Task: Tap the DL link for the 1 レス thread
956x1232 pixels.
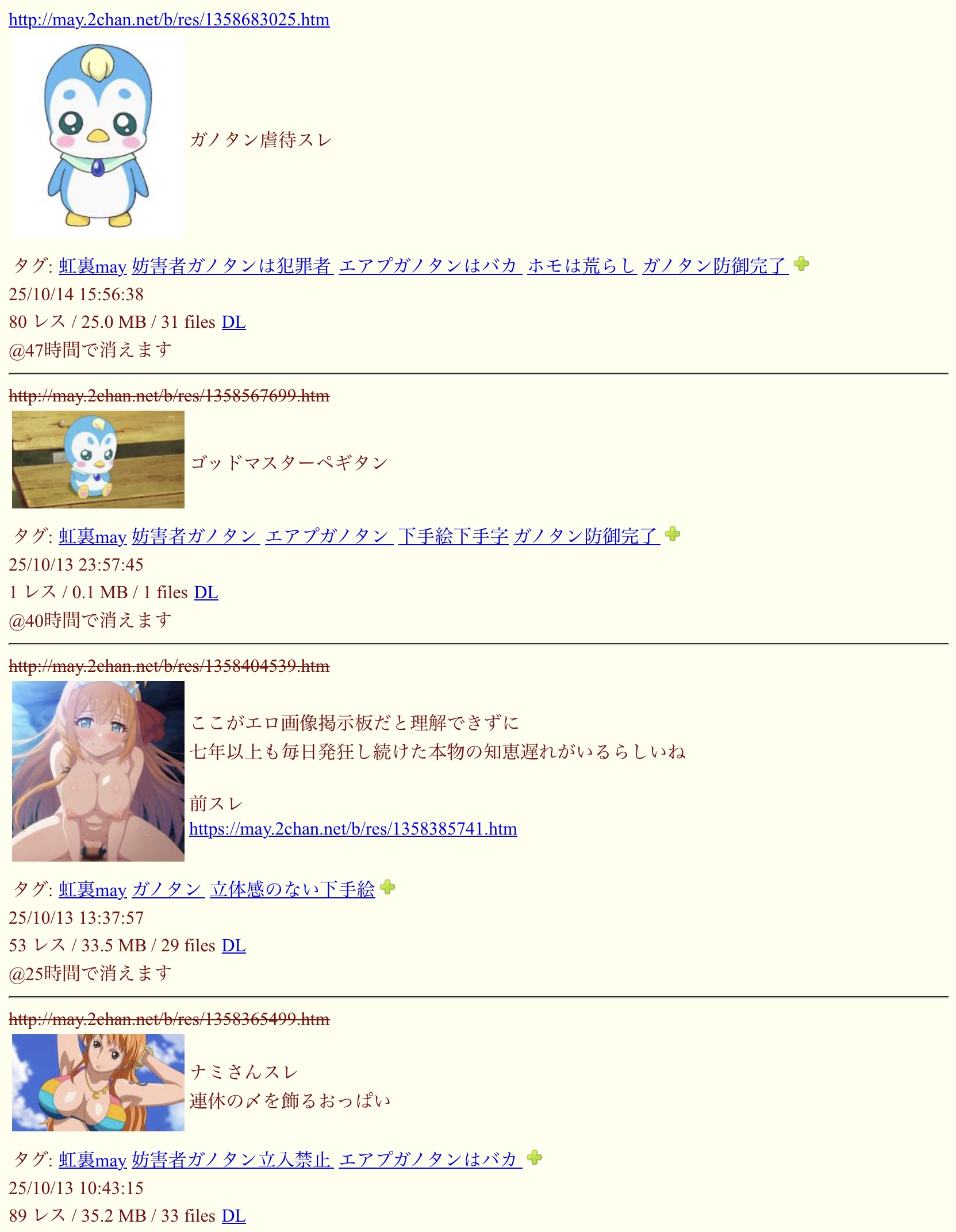Action: (x=206, y=592)
